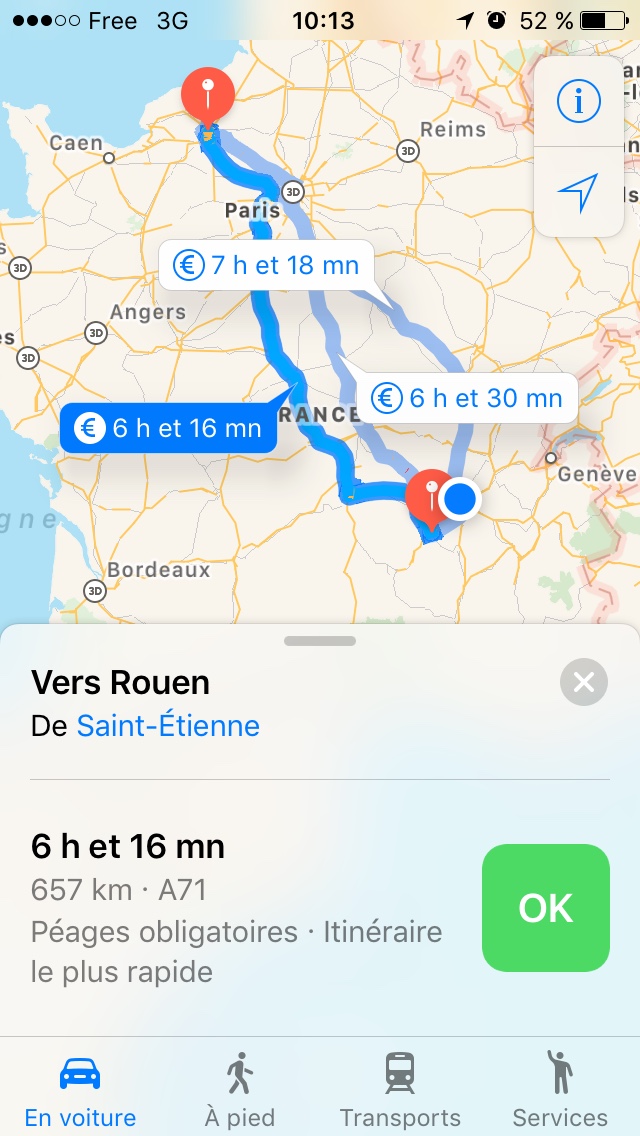The width and height of the screenshot is (640, 1136).
Task: Change the starting point Saint-Étienne
Action: pos(168,725)
